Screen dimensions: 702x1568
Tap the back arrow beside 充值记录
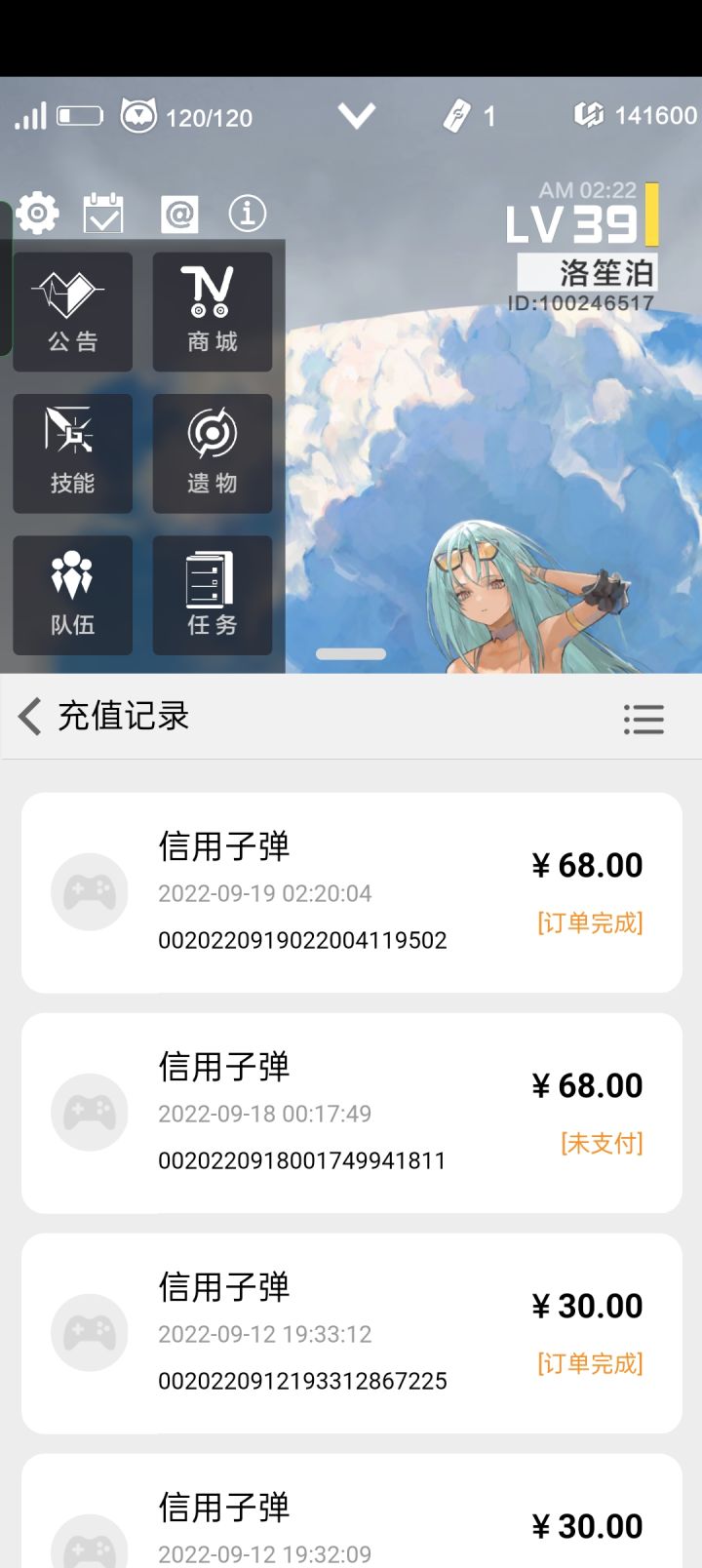pyautogui.click(x=28, y=719)
